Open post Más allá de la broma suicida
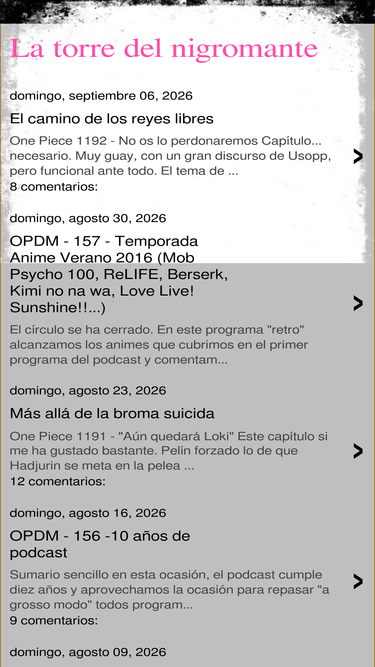 tap(112, 413)
